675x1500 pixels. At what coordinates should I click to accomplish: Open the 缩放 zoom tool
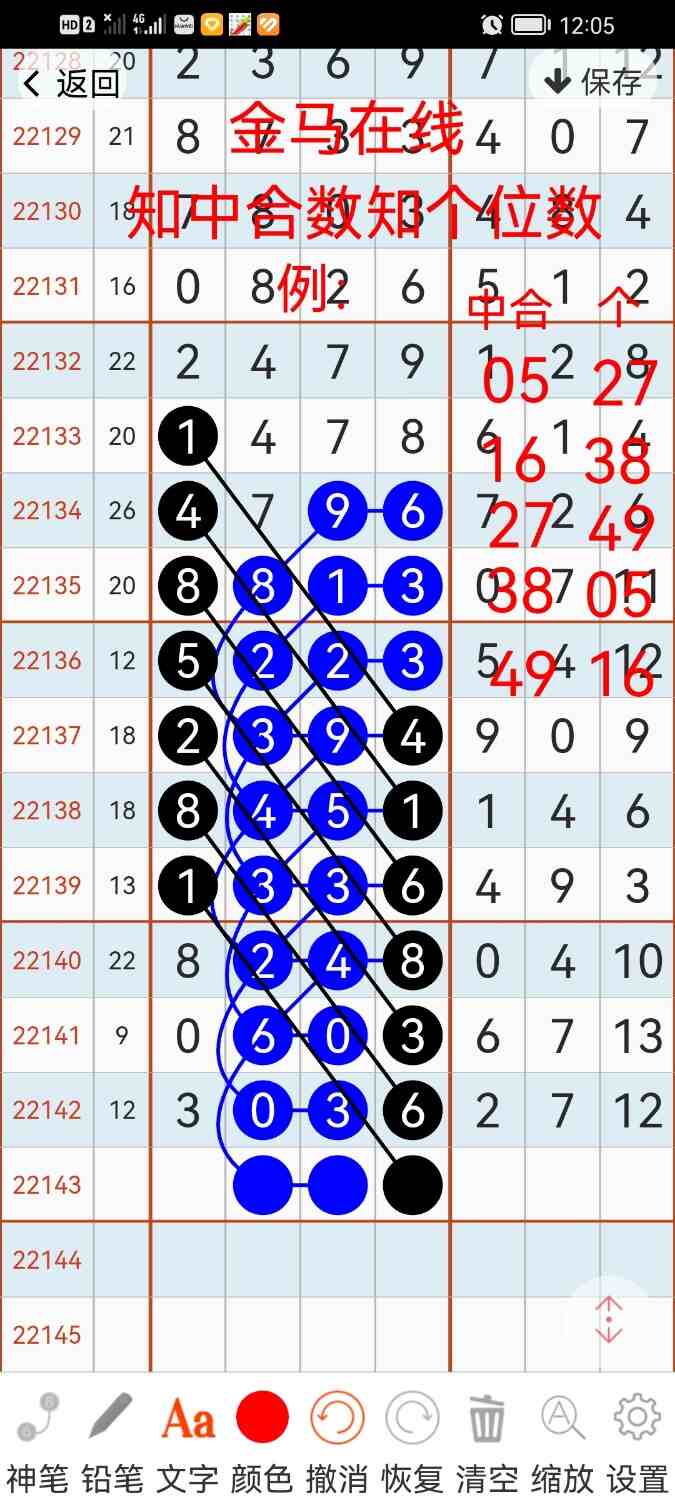point(562,1438)
